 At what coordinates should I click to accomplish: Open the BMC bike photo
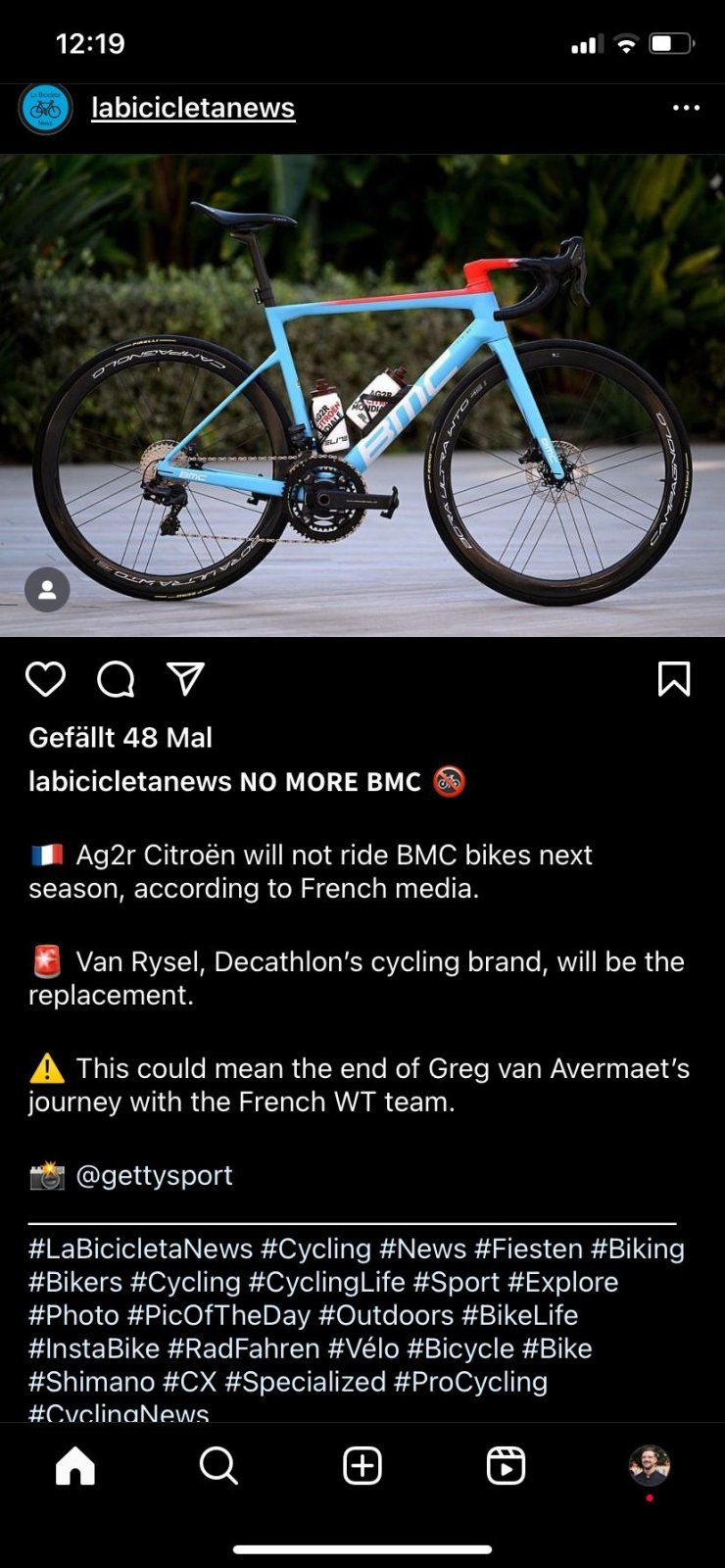click(362, 392)
